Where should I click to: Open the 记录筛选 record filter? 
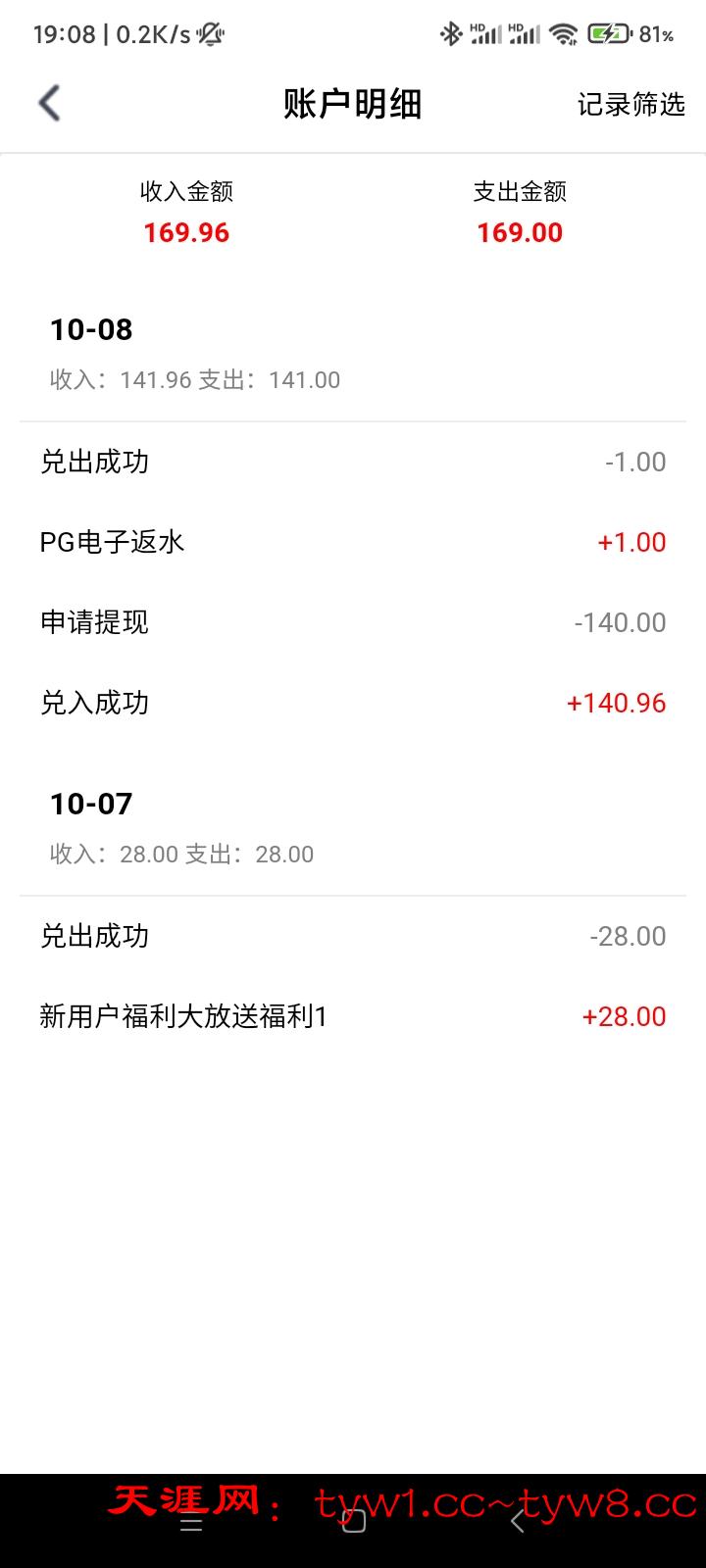click(x=630, y=104)
